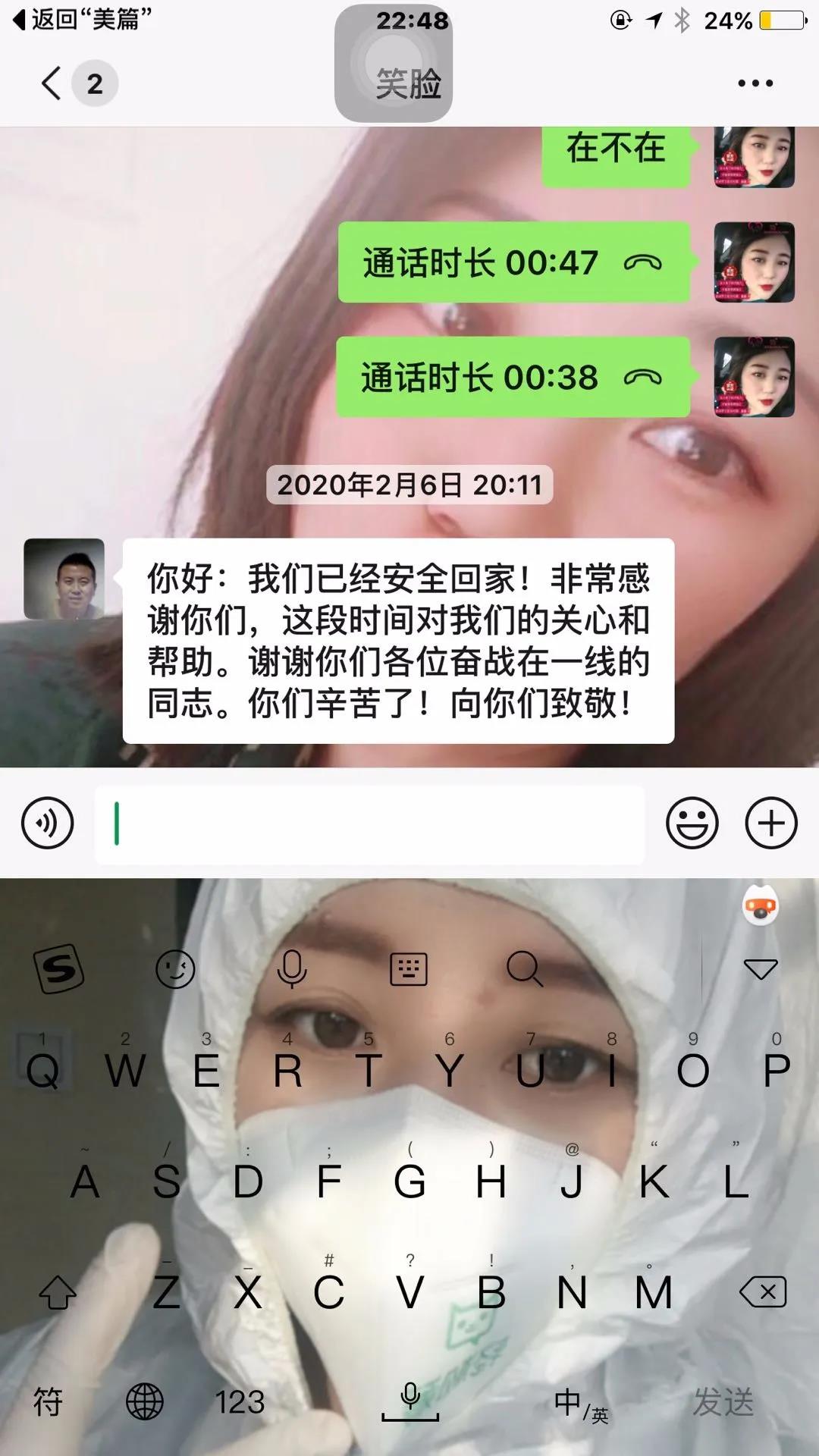Switch to voice message input
This screenshot has width=819, height=1456.
coord(48,824)
